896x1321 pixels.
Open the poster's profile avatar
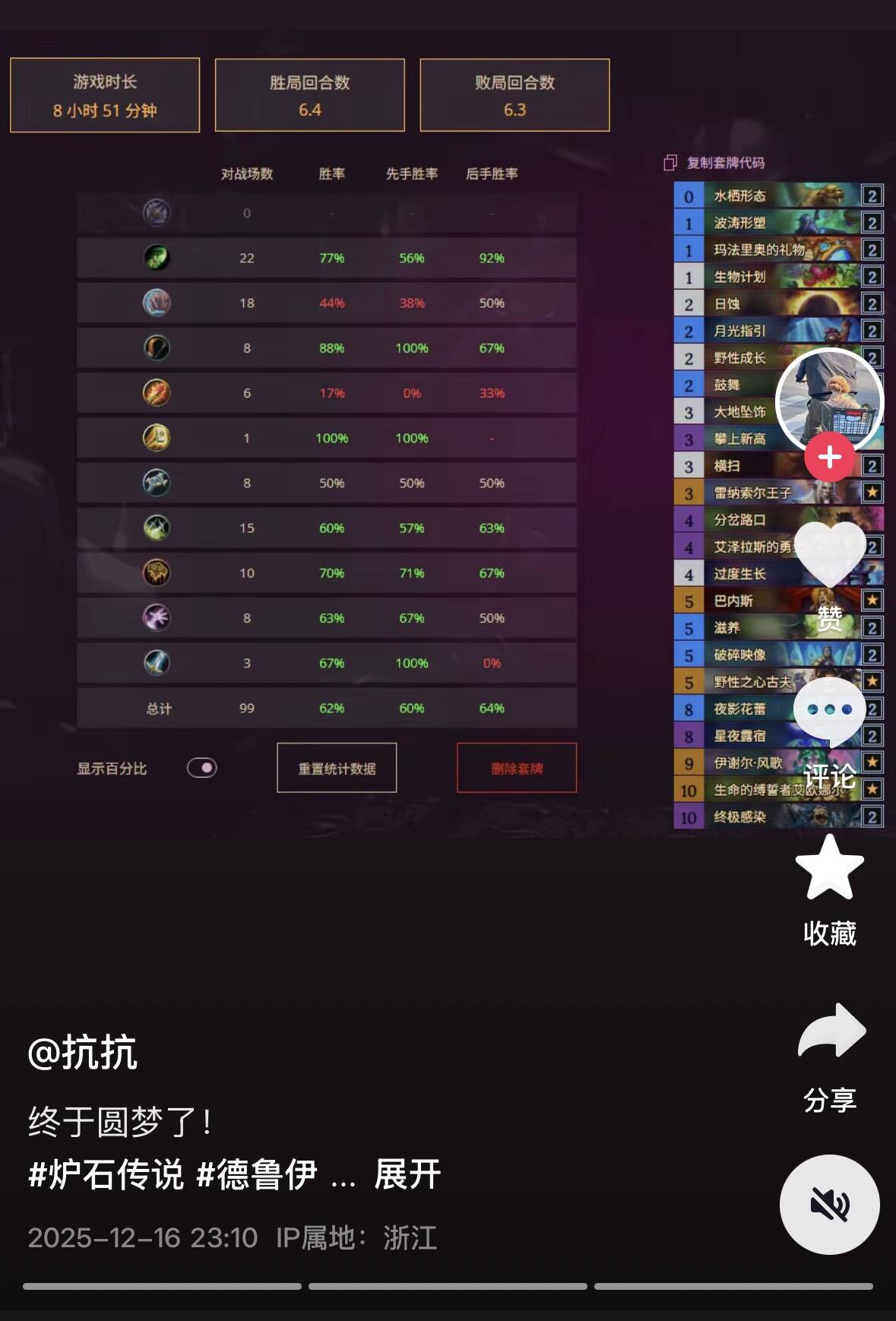coord(829,399)
